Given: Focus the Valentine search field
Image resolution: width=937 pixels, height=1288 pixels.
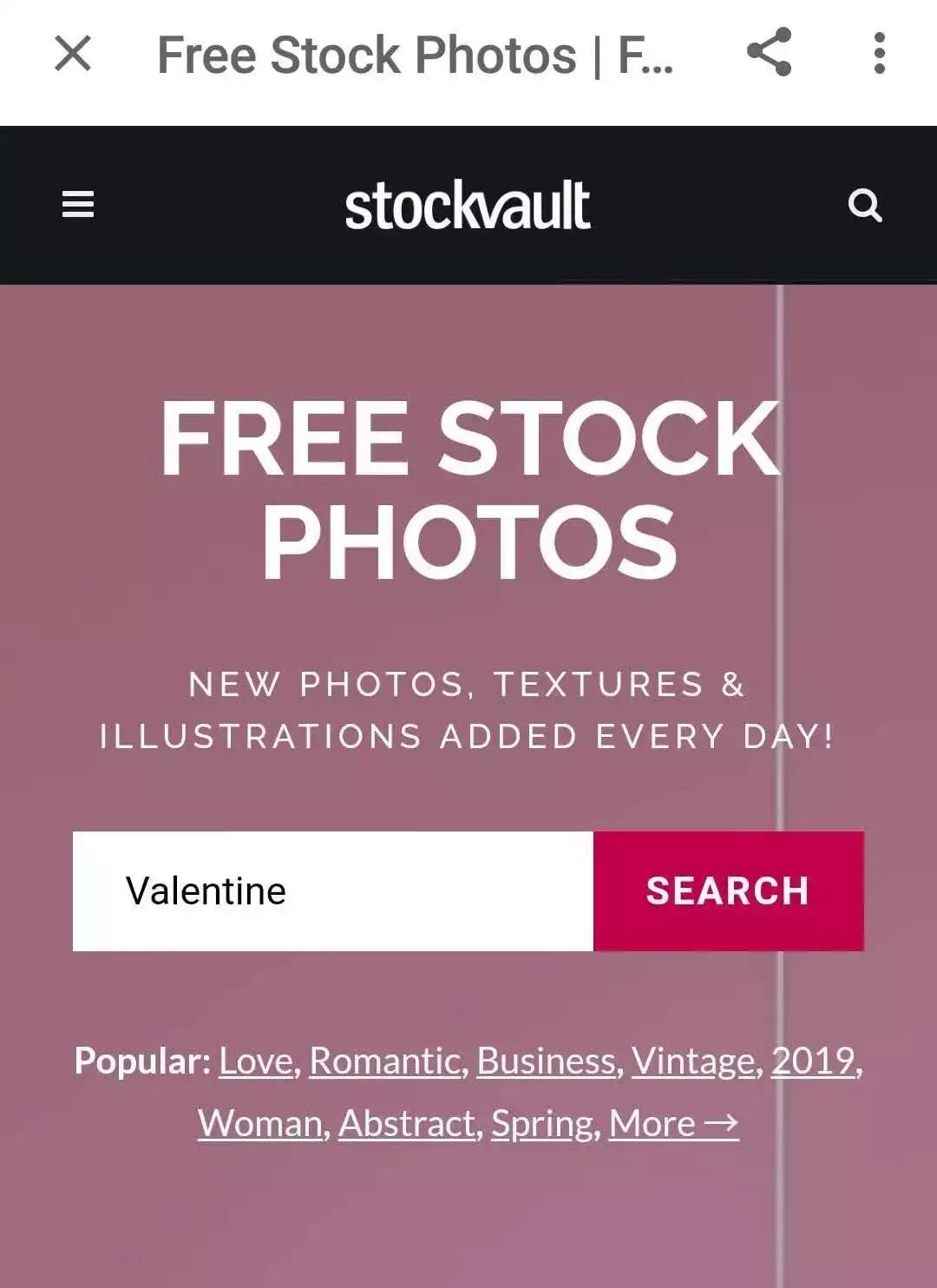Looking at the screenshot, I should pos(333,891).
